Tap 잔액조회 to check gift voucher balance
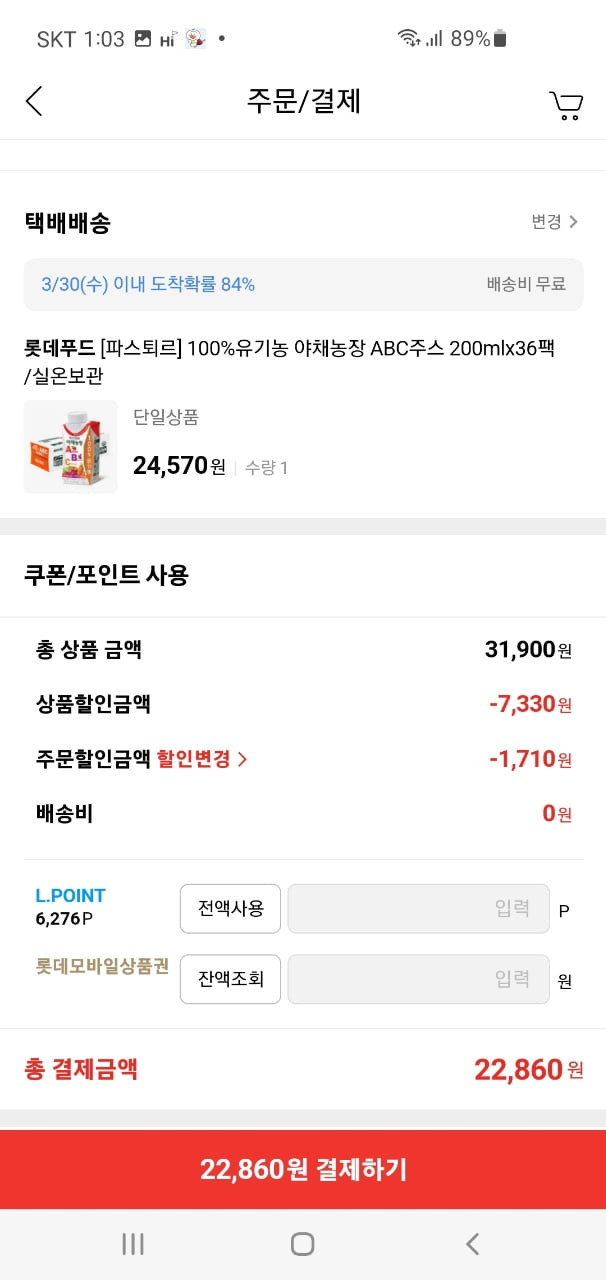 [x=230, y=979]
